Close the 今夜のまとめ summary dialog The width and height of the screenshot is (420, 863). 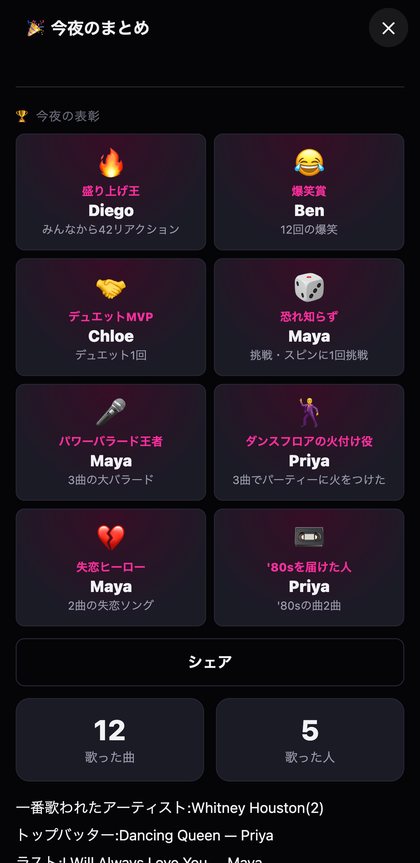[388, 28]
